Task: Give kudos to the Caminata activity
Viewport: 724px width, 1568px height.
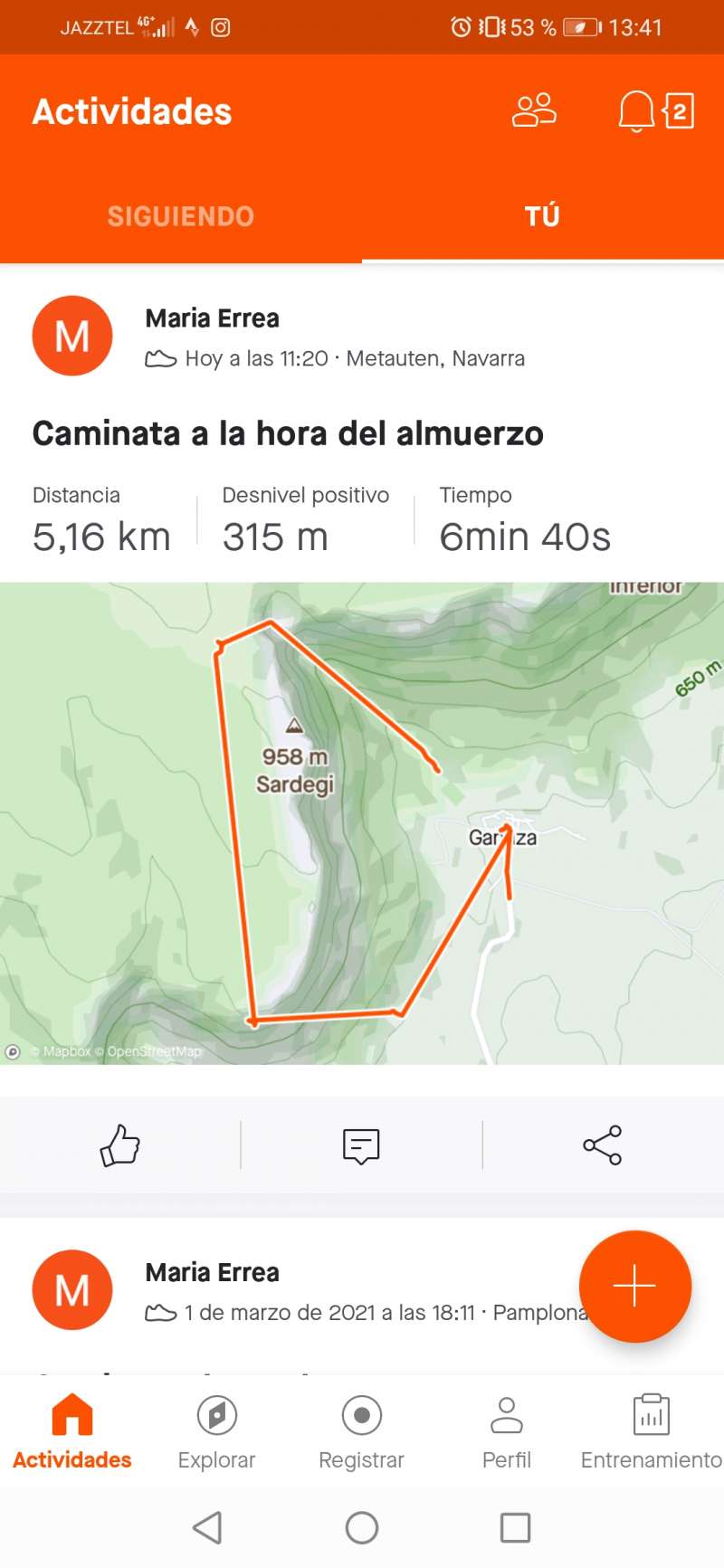Action: (120, 1145)
